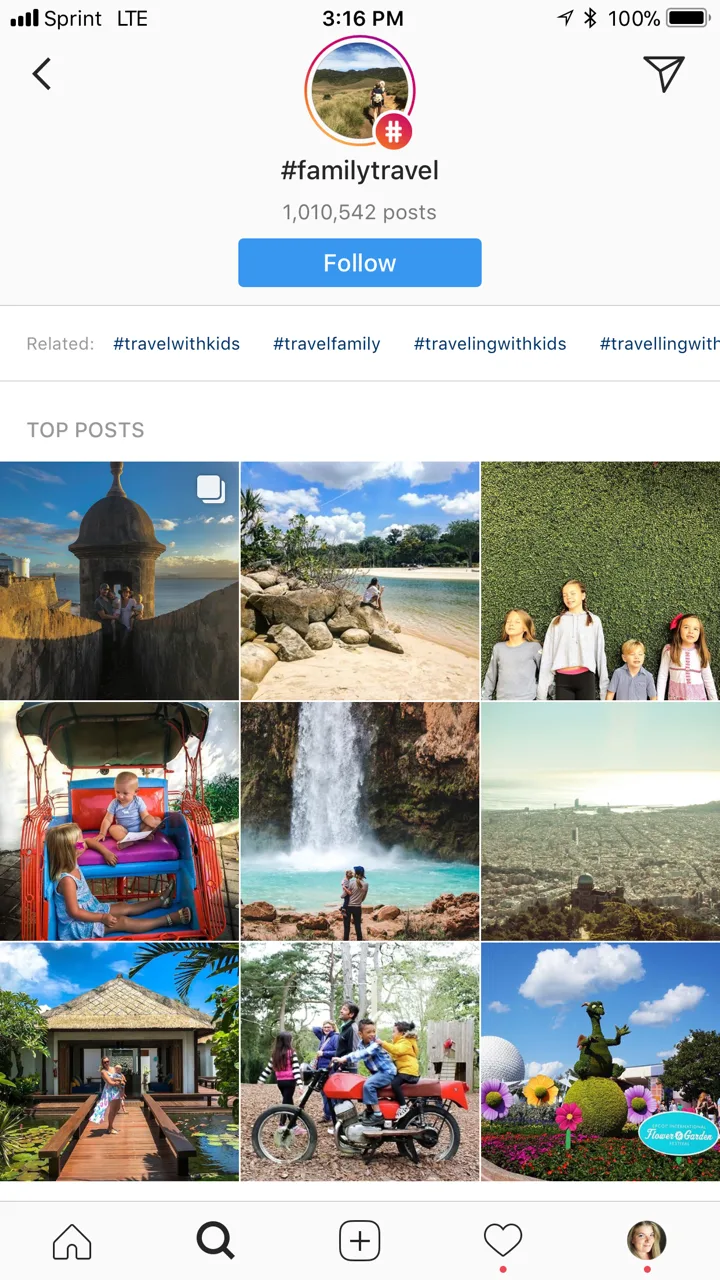The height and width of the screenshot is (1280, 720).
Task: Open the Flower & Garden dragon topiary post
Action: click(600, 1061)
